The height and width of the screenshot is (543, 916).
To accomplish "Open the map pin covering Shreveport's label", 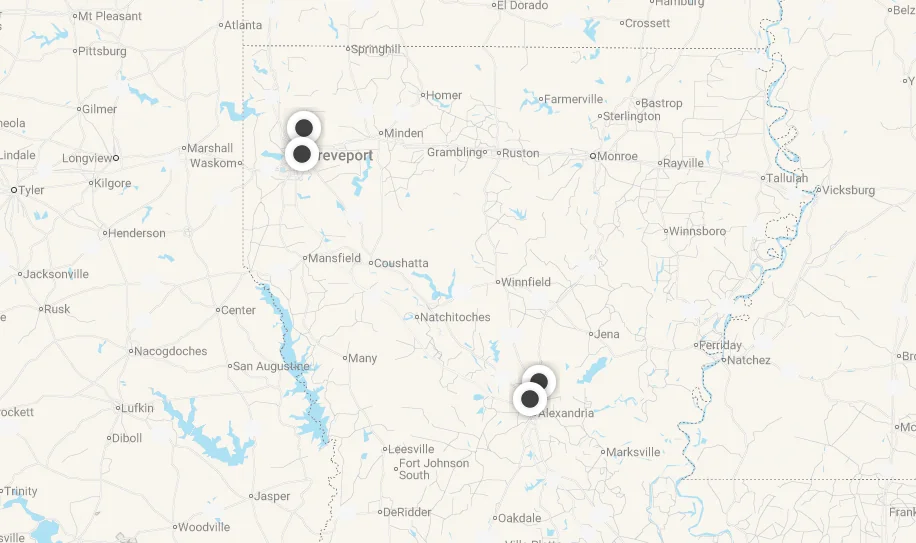I will pos(302,154).
